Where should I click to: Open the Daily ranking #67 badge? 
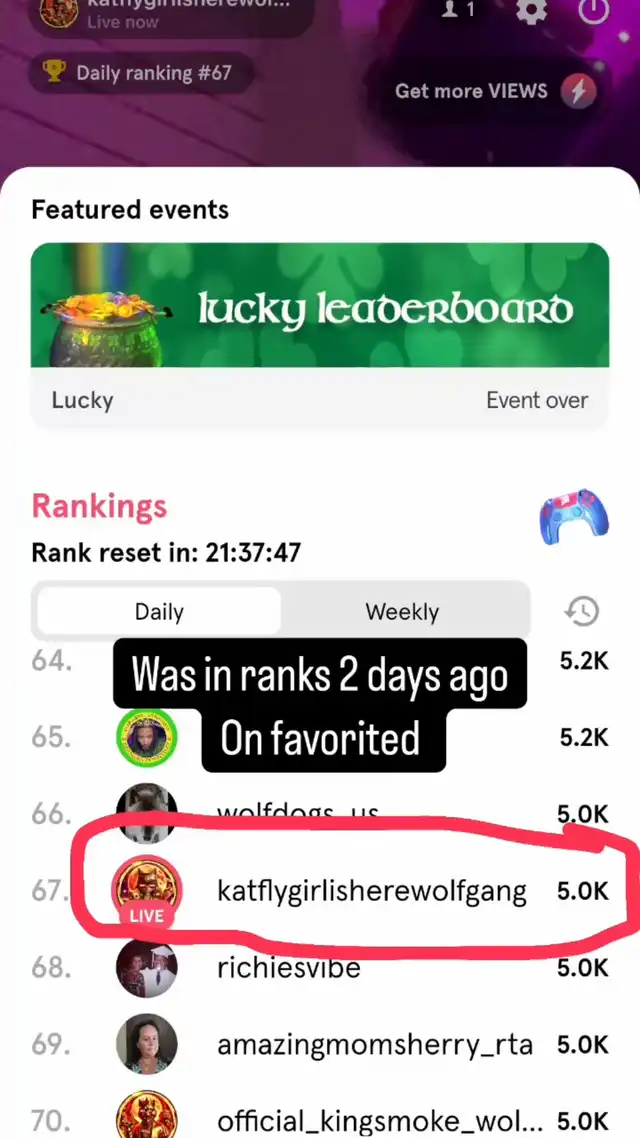(141, 73)
